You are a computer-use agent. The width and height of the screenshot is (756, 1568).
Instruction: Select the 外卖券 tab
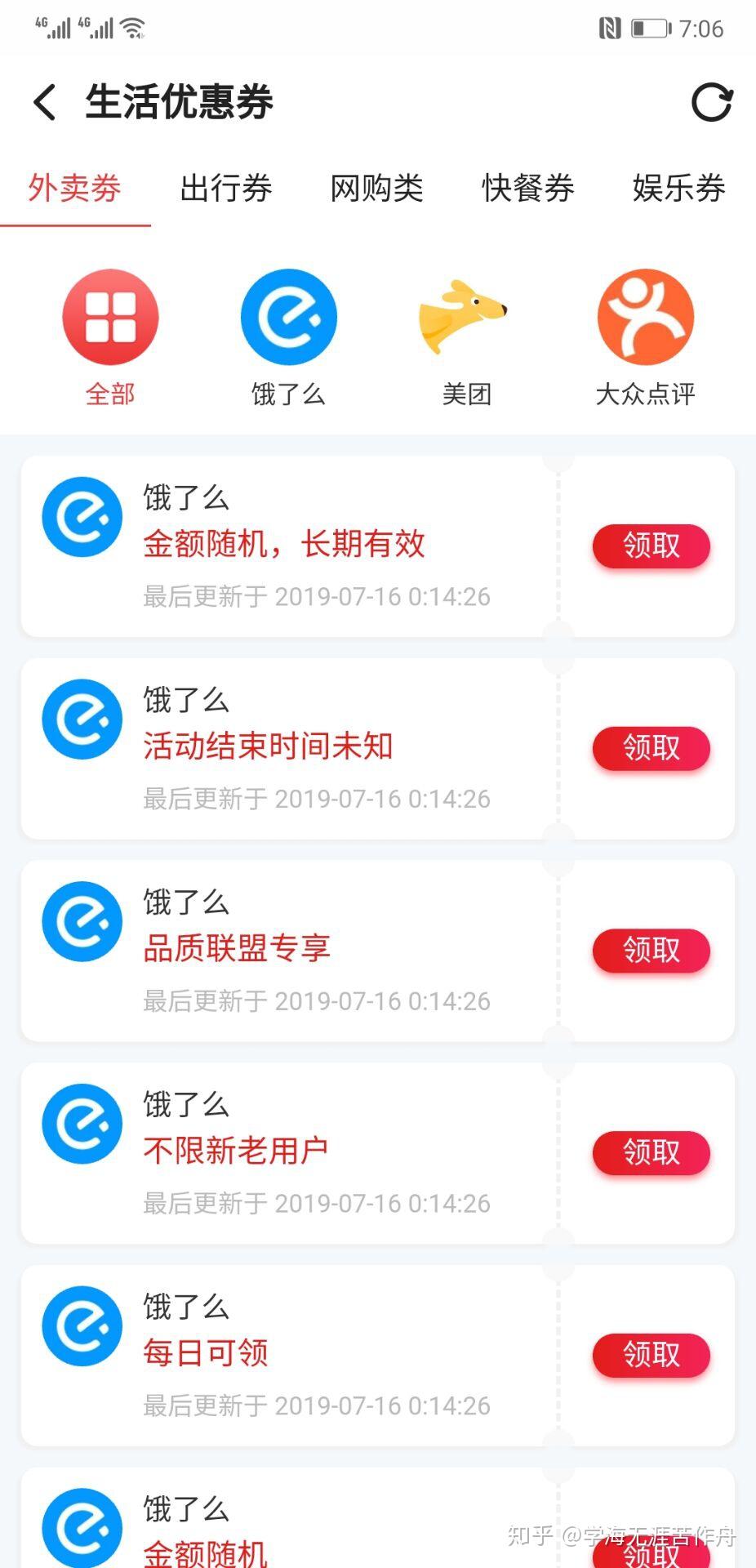click(74, 189)
